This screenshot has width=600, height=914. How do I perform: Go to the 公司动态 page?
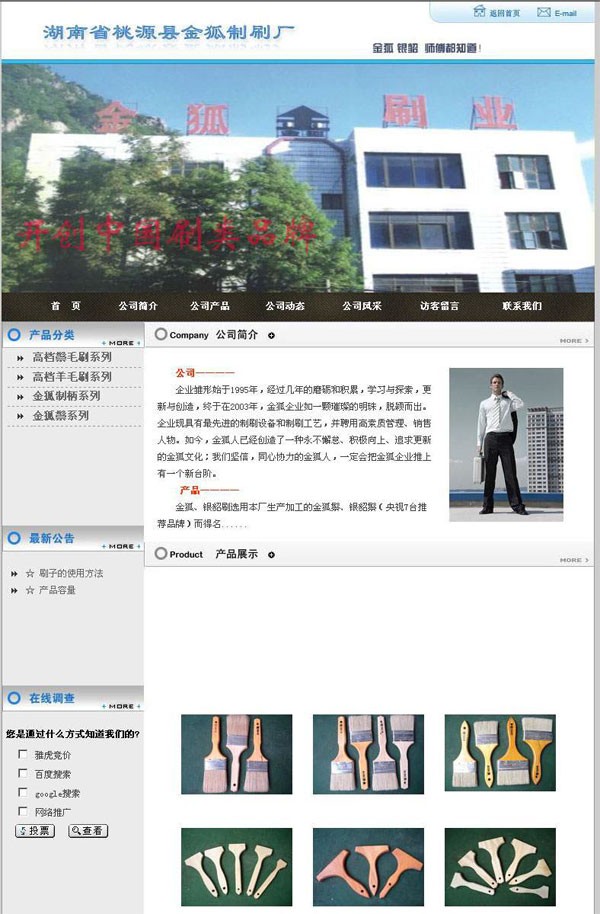click(285, 306)
